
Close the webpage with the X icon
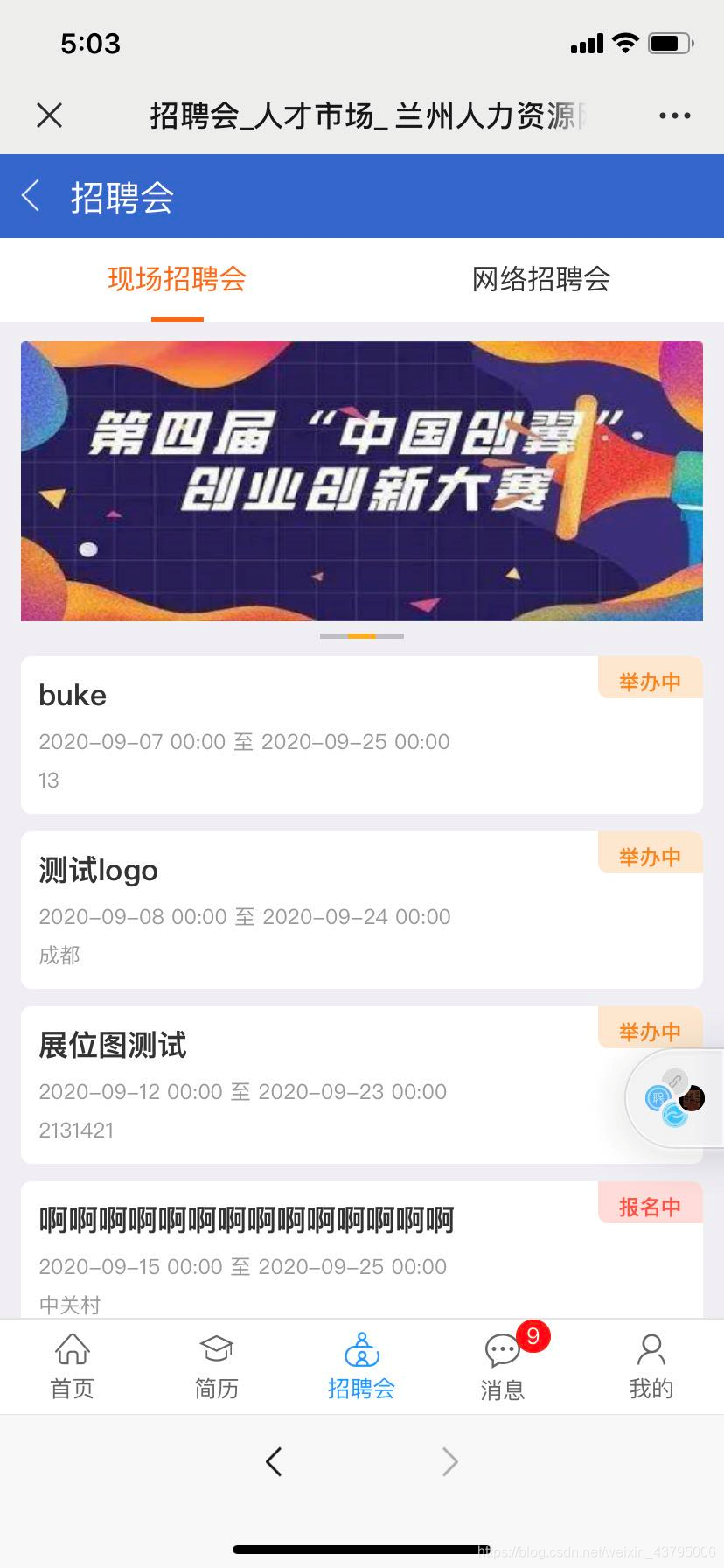[x=50, y=115]
